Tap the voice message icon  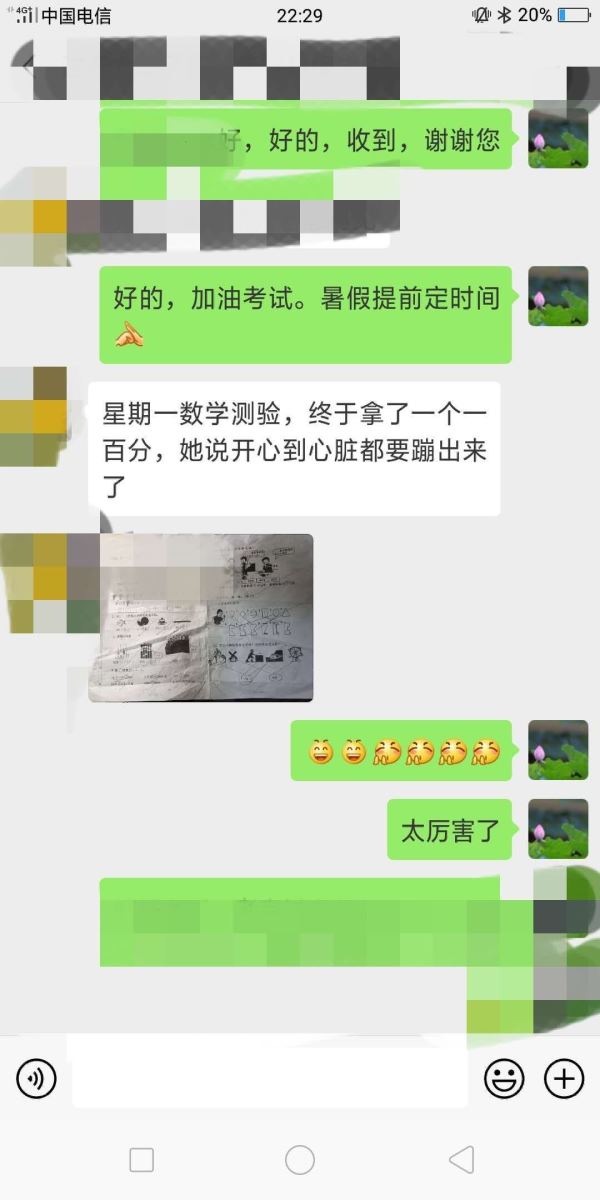click(37, 1078)
